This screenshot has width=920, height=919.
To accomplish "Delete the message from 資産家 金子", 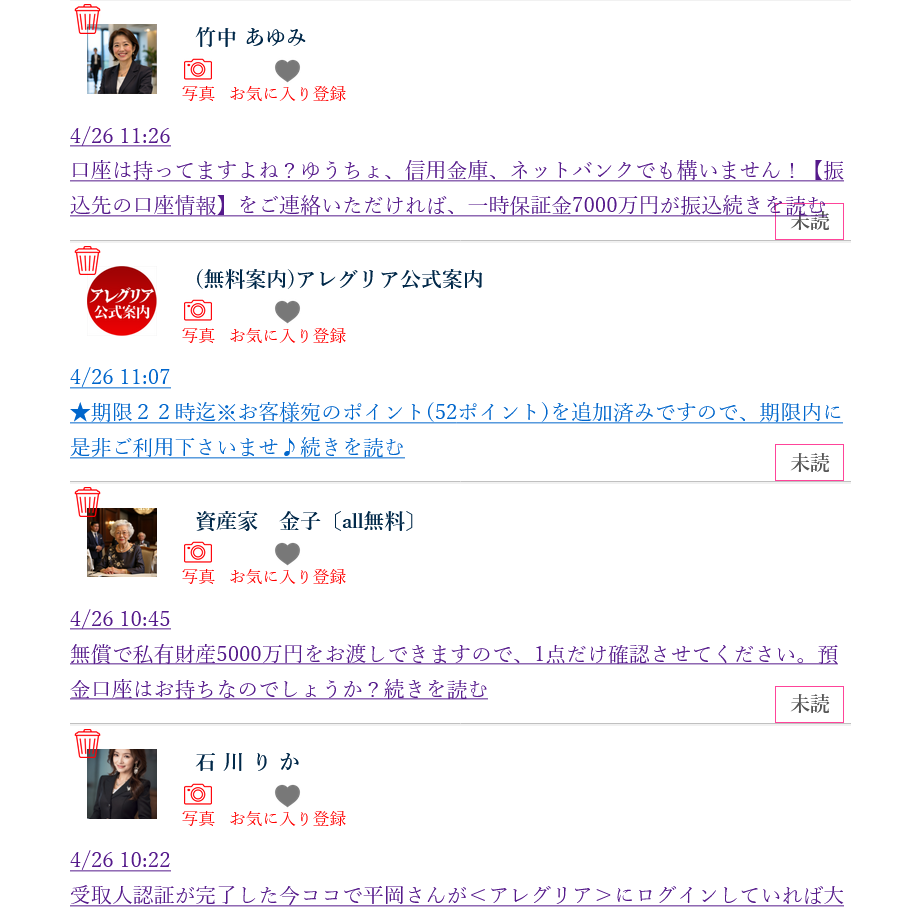I will 87,502.
